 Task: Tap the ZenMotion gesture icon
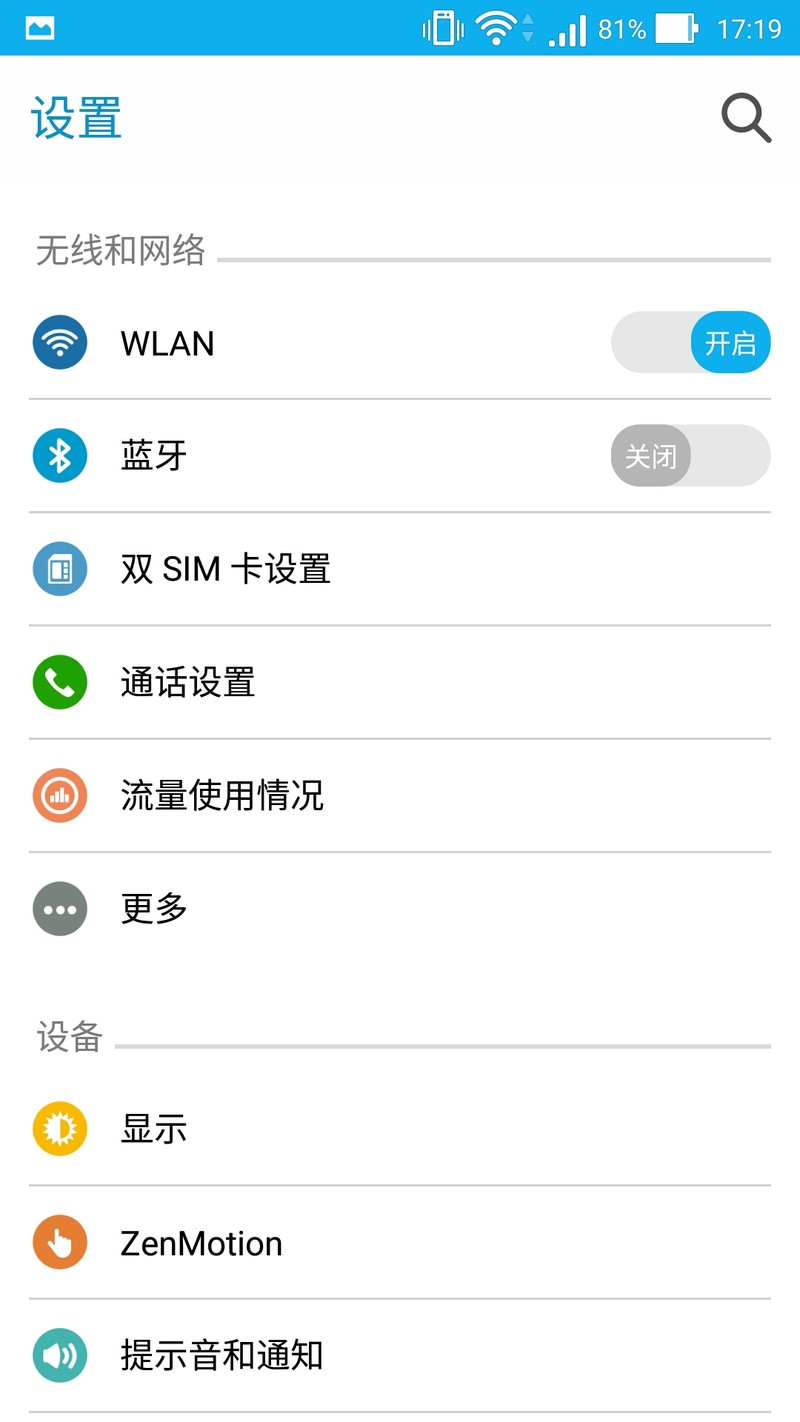pyautogui.click(x=59, y=1242)
